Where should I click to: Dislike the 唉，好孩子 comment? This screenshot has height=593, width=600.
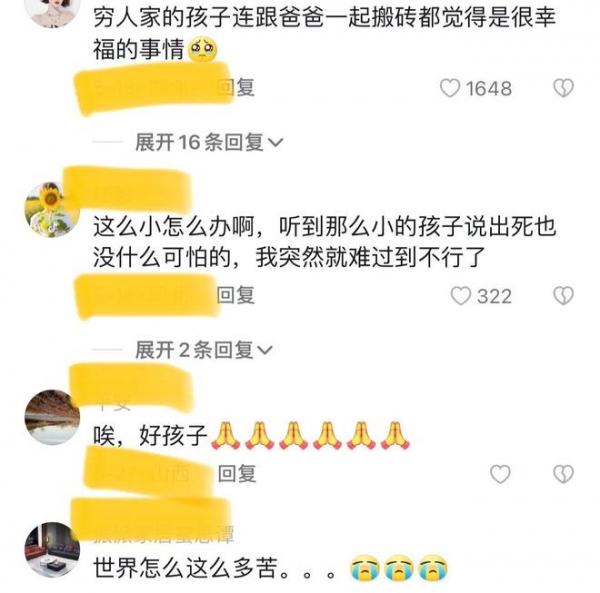pos(565,473)
